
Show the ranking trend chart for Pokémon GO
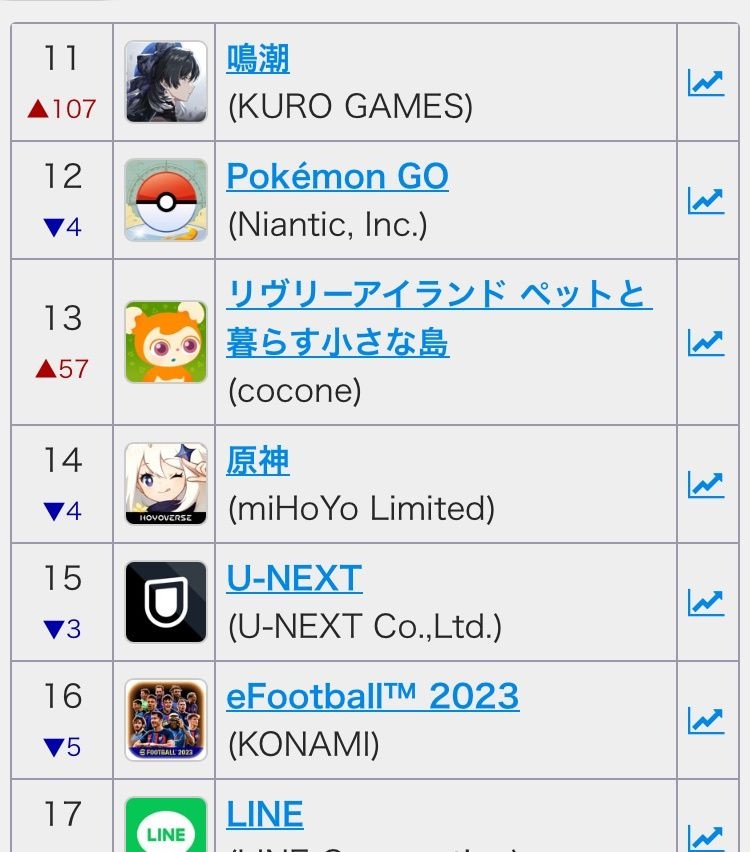click(x=705, y=200)
